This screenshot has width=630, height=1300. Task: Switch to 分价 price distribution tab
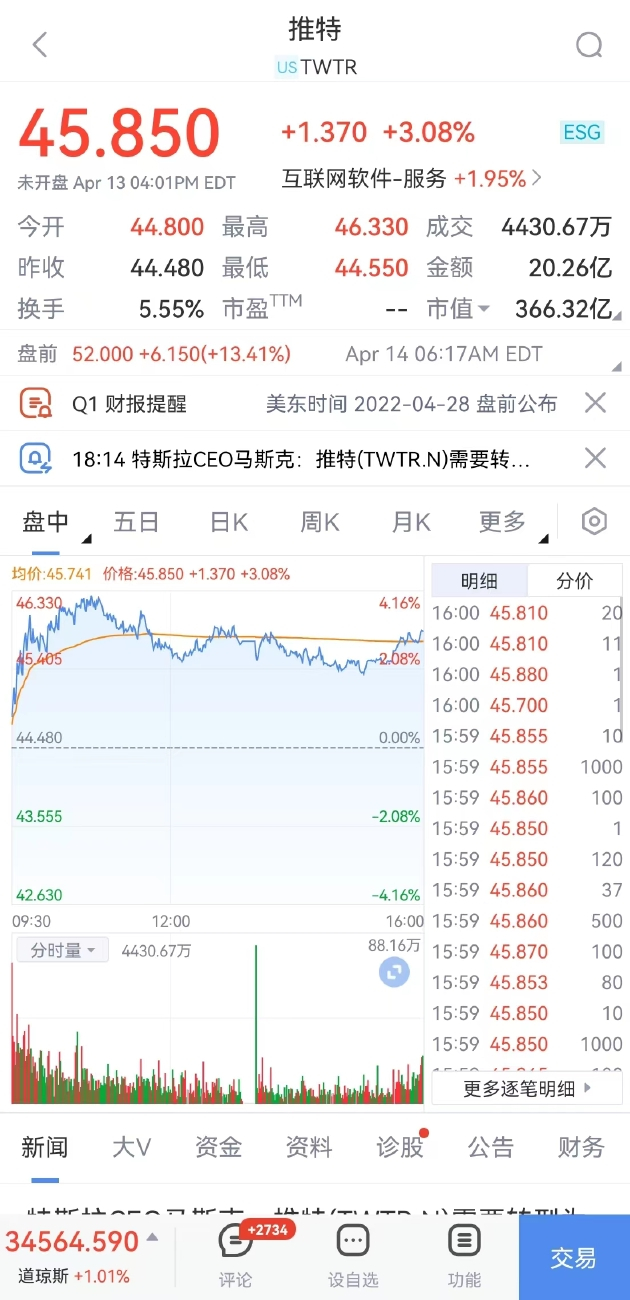(574, 581)
